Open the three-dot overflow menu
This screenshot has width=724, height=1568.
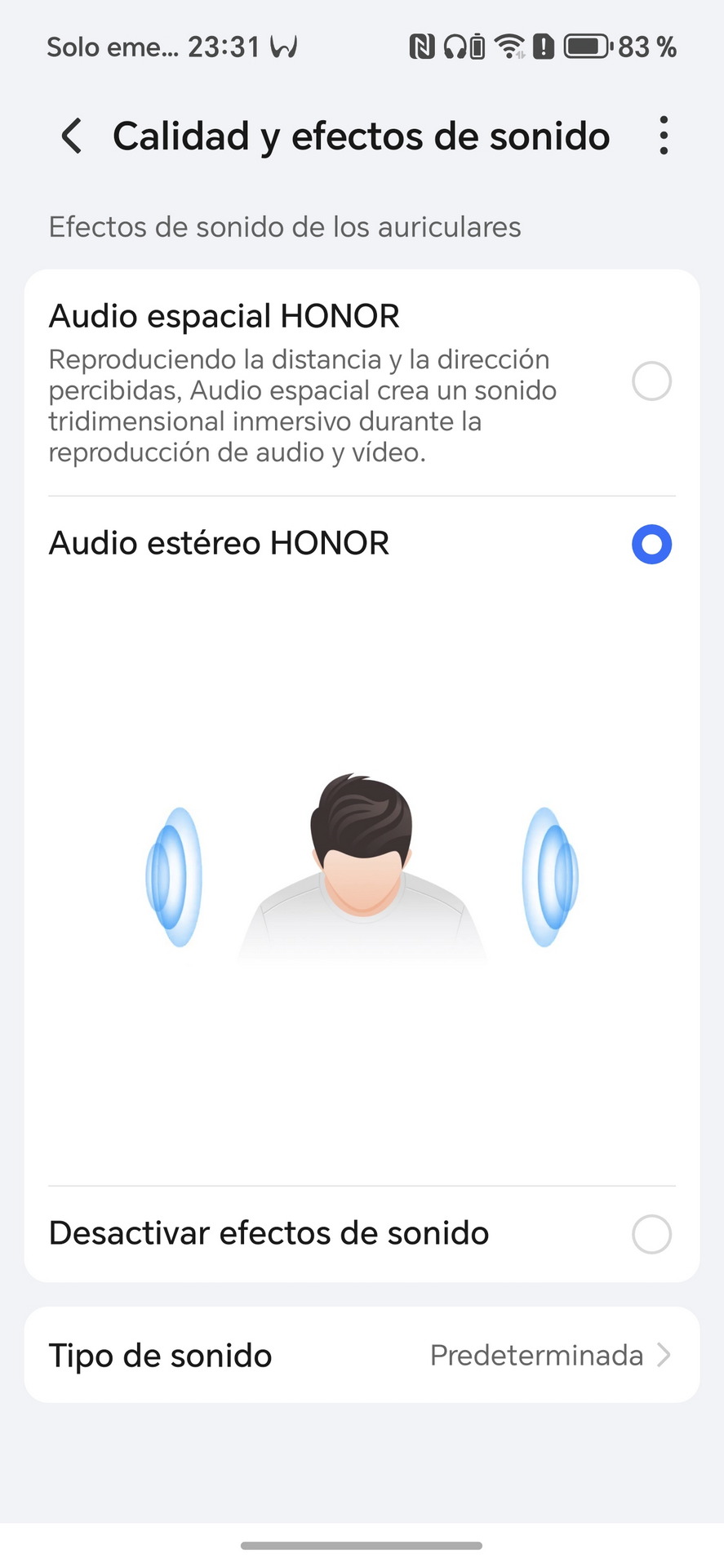pyautogui.click(x=664, y=136)
